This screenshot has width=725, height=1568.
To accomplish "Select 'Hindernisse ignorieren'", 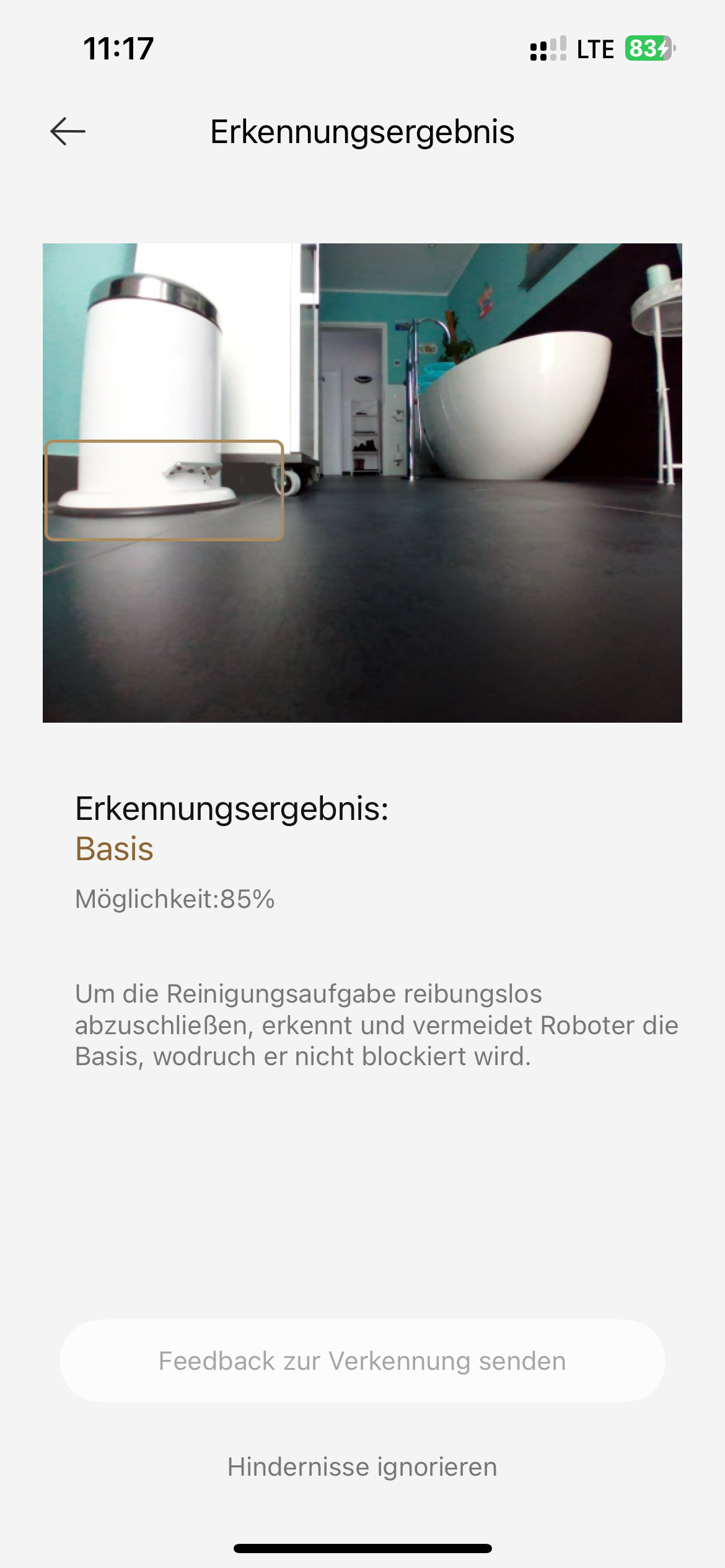I will [x=362, y=1467].
